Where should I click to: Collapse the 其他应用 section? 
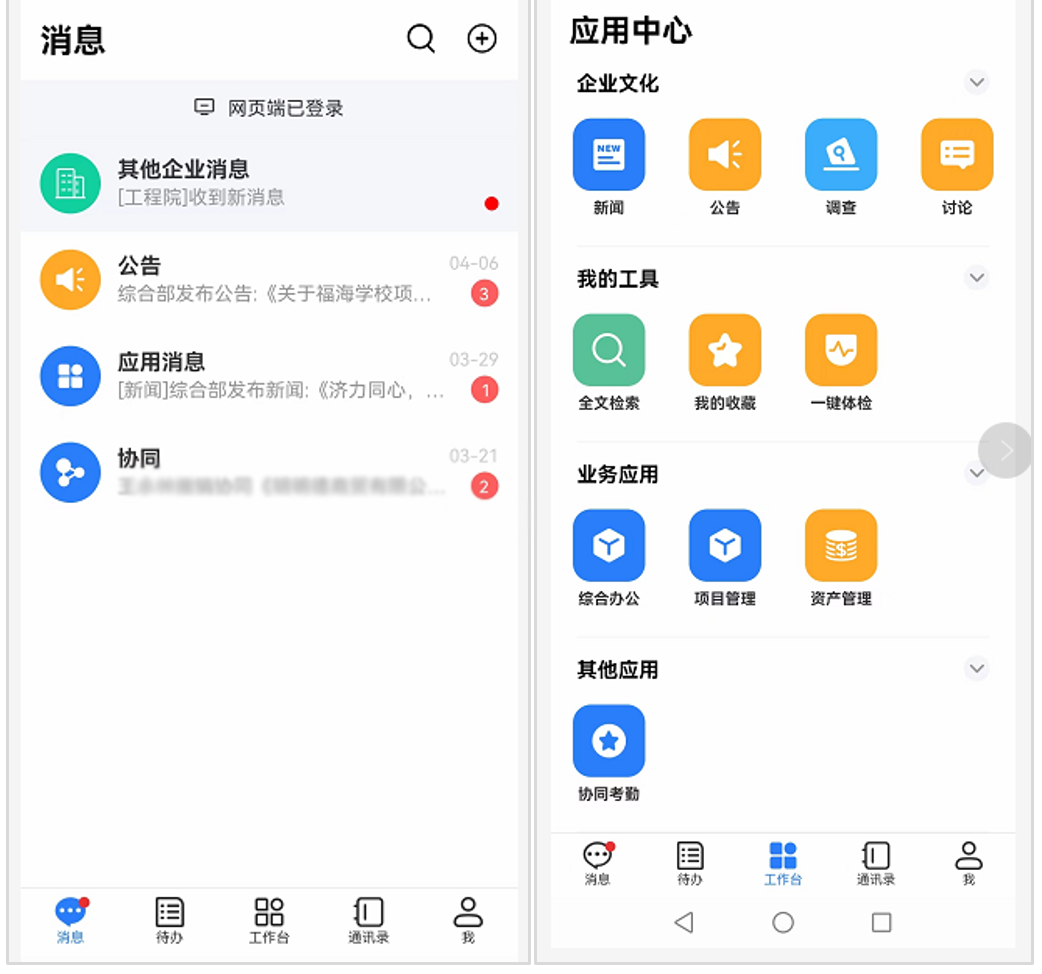976,668
